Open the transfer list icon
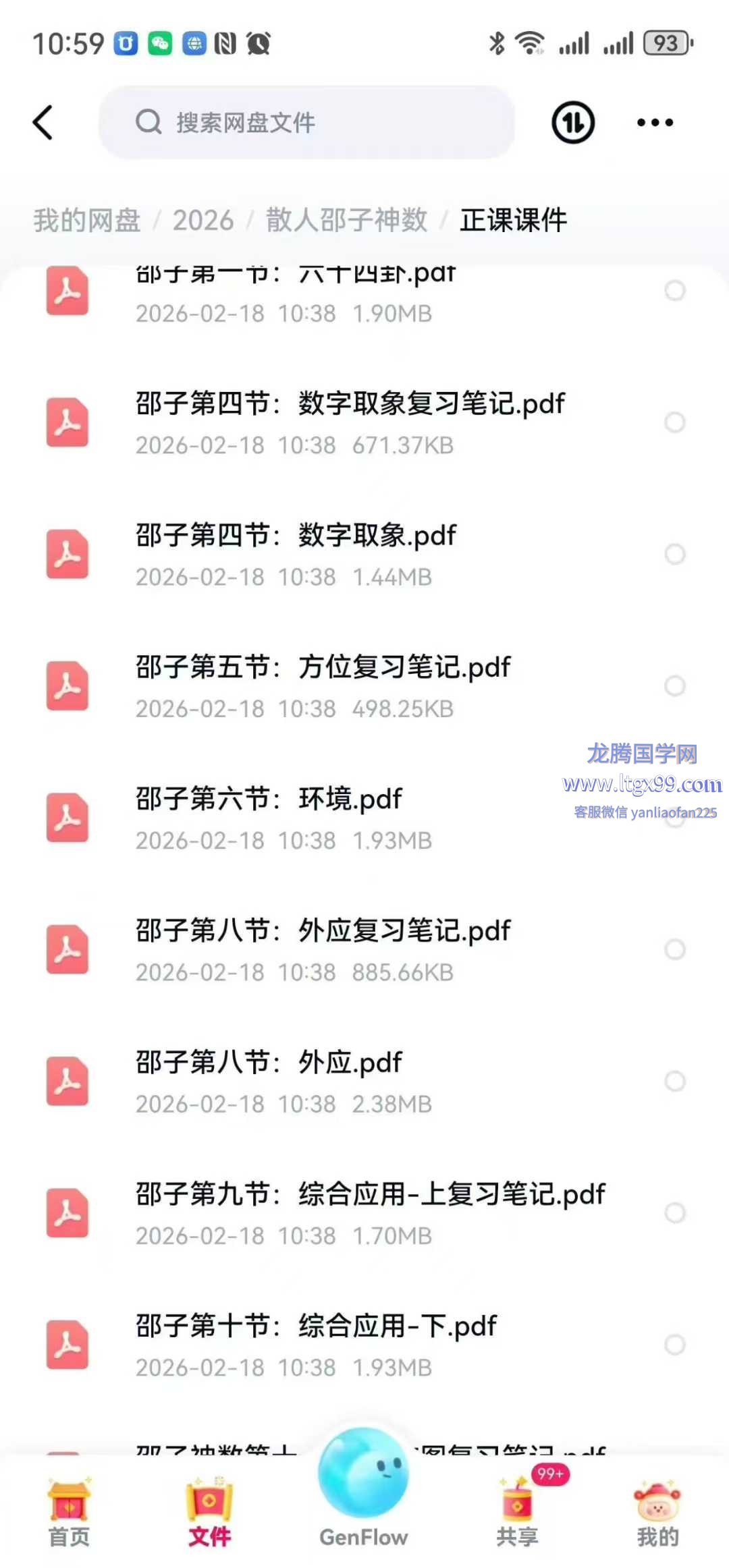Viewport: 729px width, 1568px height. (x=573, y=123)
